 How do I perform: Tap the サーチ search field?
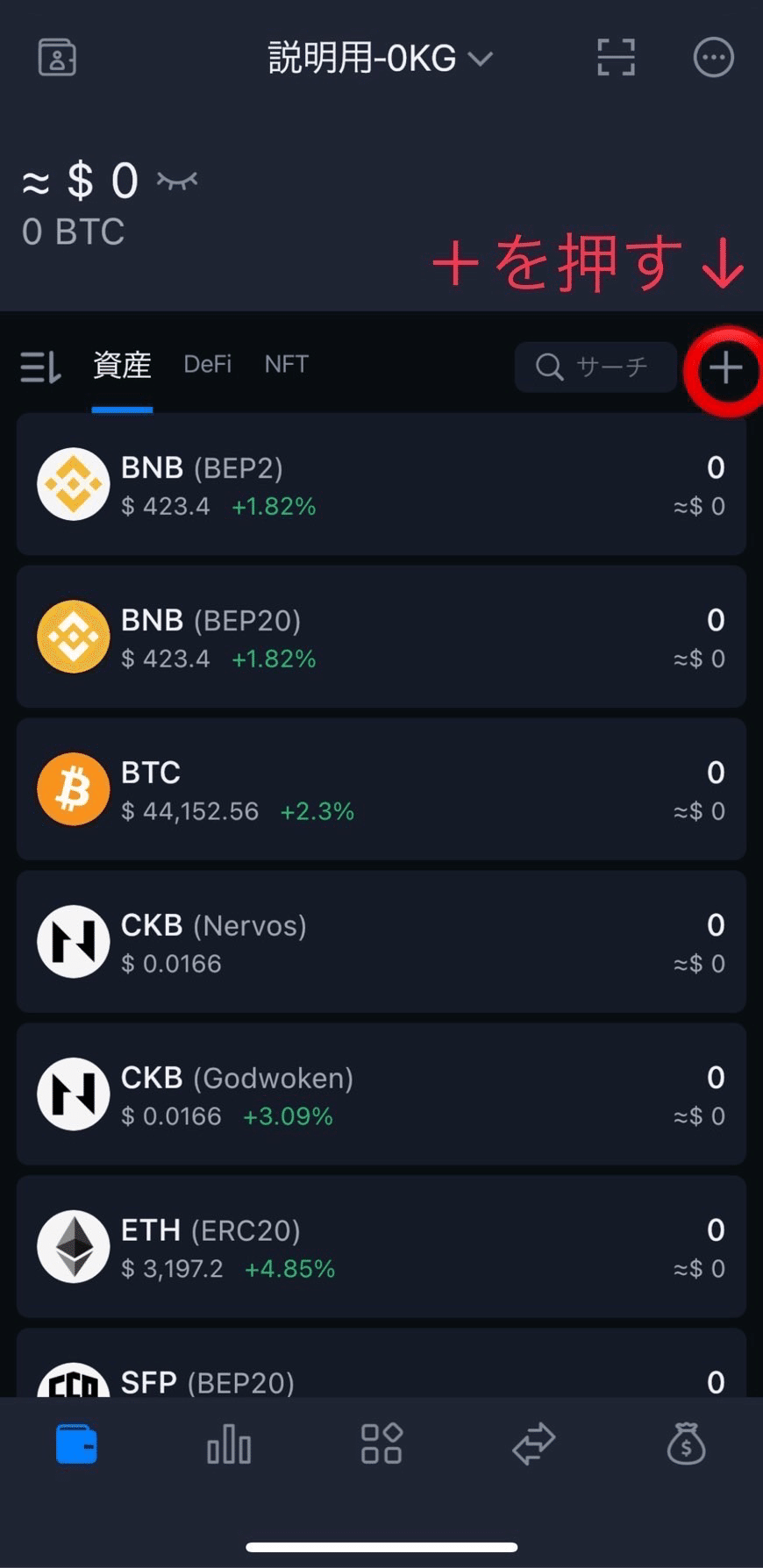click(595, 367)
